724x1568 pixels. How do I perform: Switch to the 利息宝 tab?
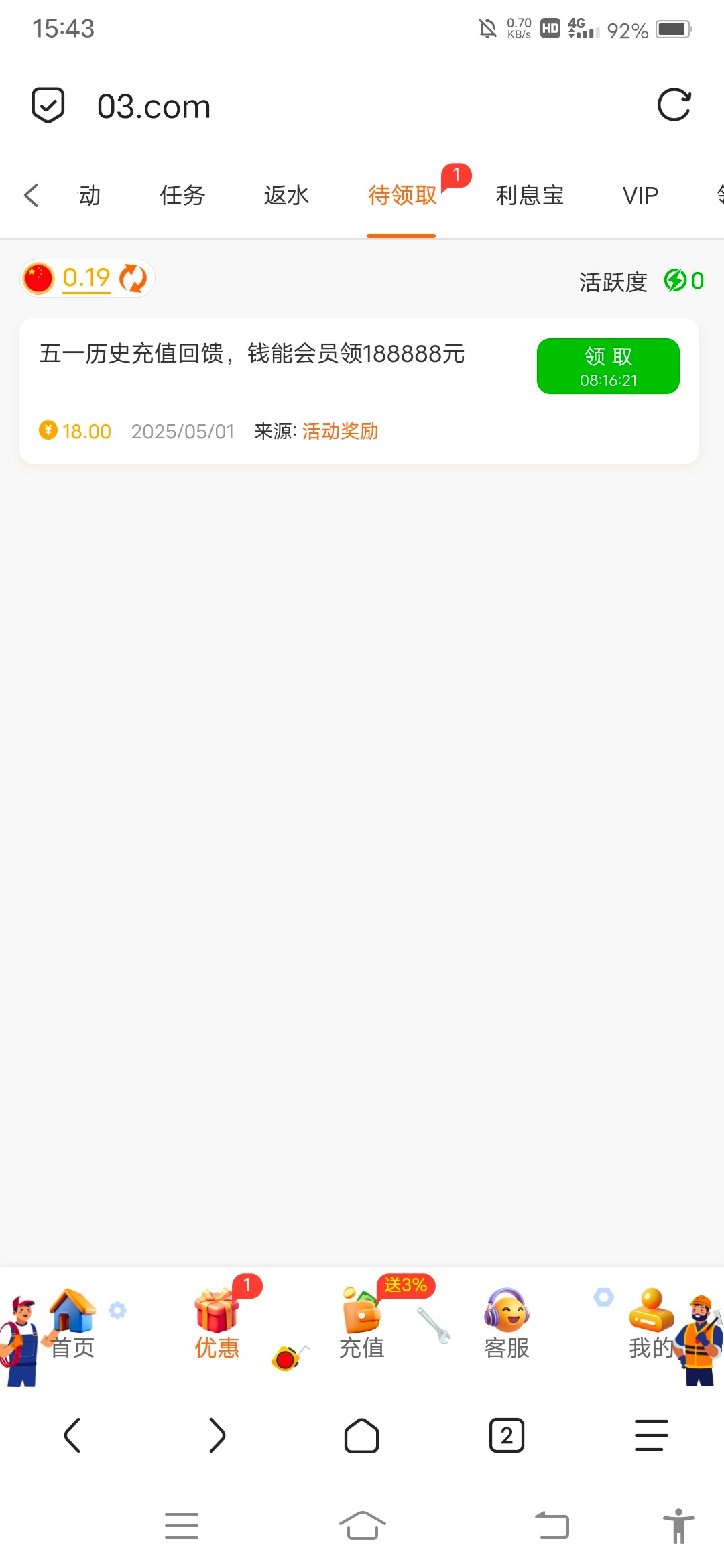coord(528,195)
